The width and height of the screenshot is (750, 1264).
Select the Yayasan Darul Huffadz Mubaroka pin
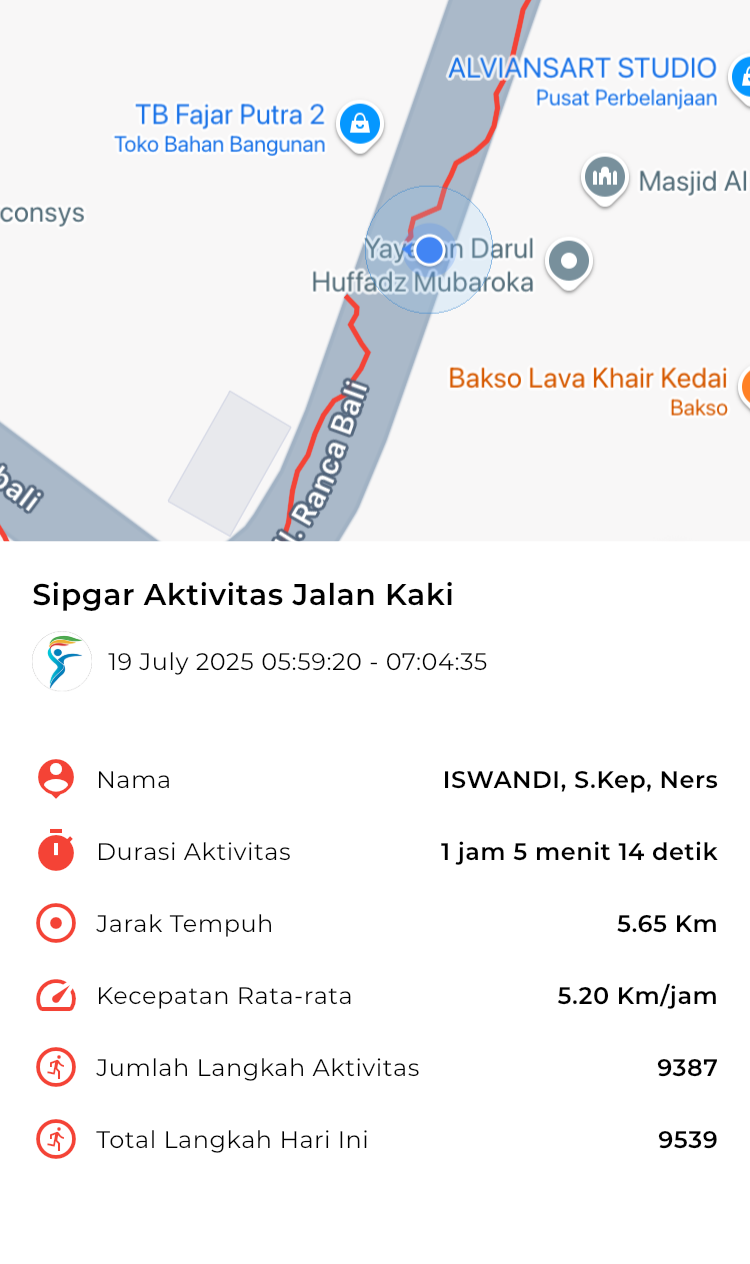pos(569,263)
